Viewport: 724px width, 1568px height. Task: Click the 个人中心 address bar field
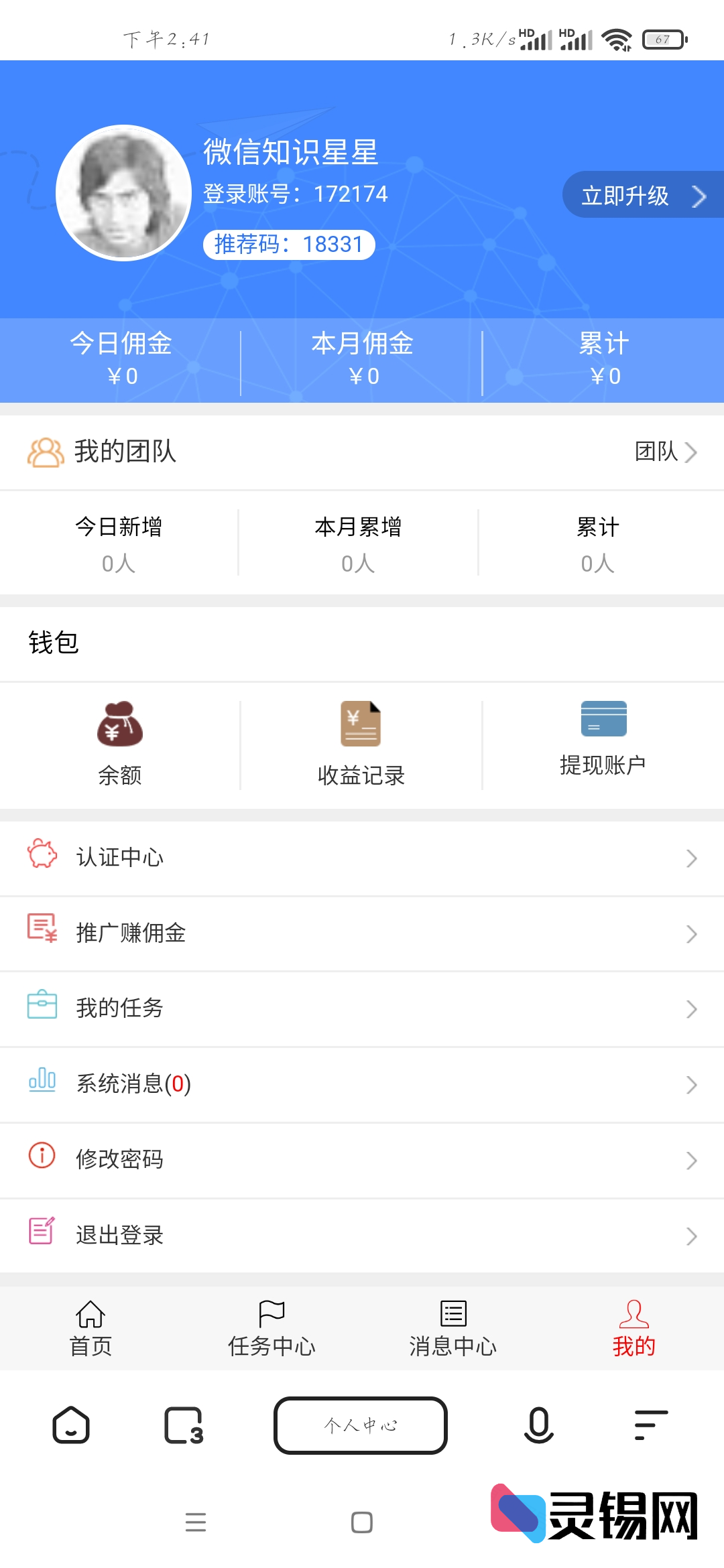[360, 1425]
